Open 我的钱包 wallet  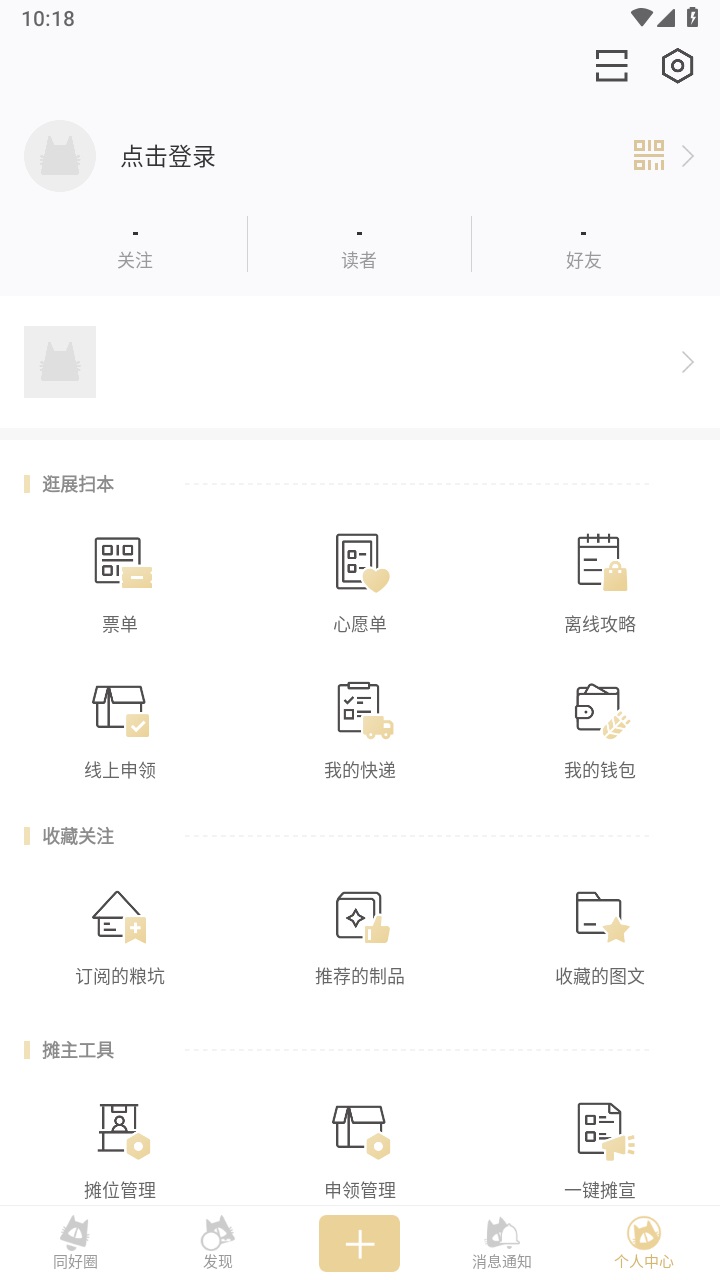click(600, 729)
